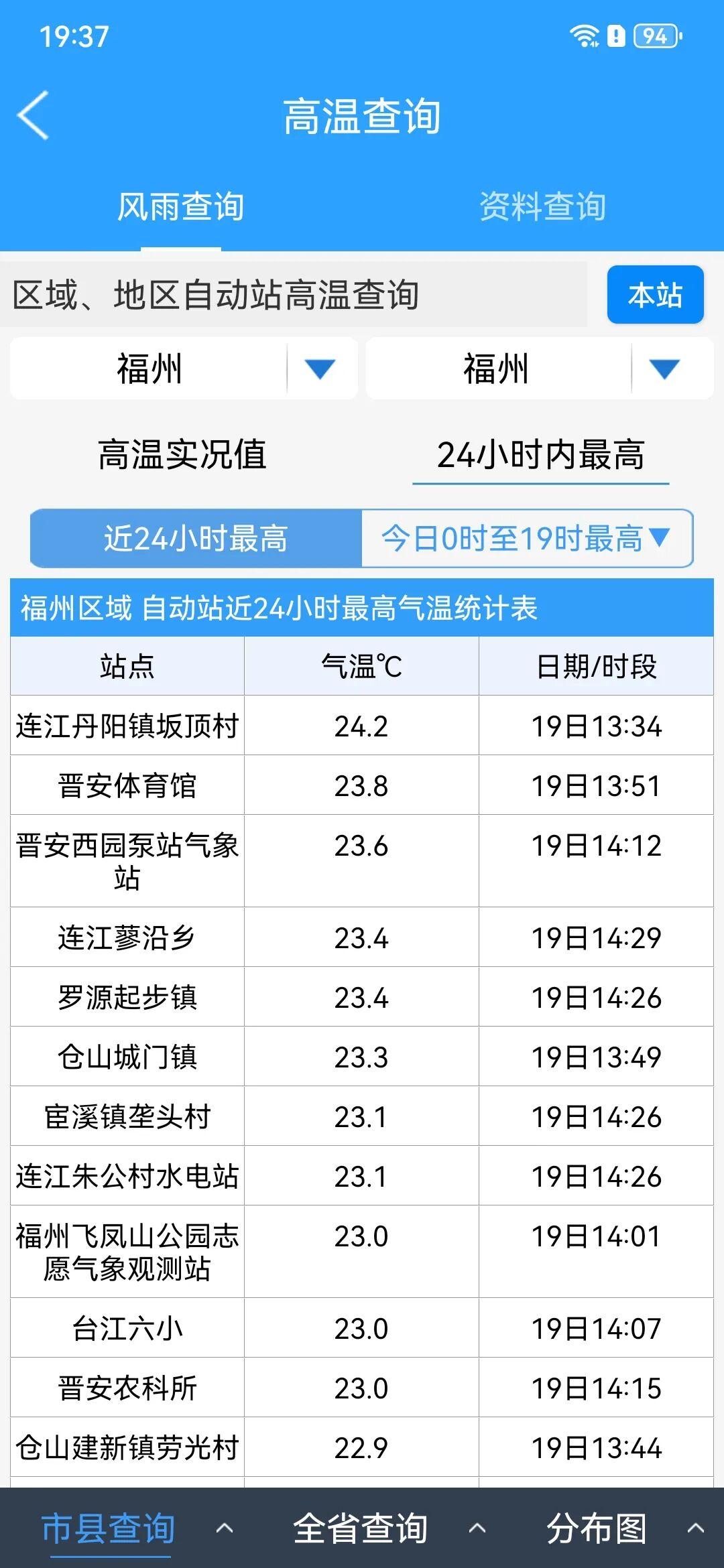Select the 24小时内最高 tab
Image resolution: width=724 pixels, height=1568 pixels.
coord(540,456)
